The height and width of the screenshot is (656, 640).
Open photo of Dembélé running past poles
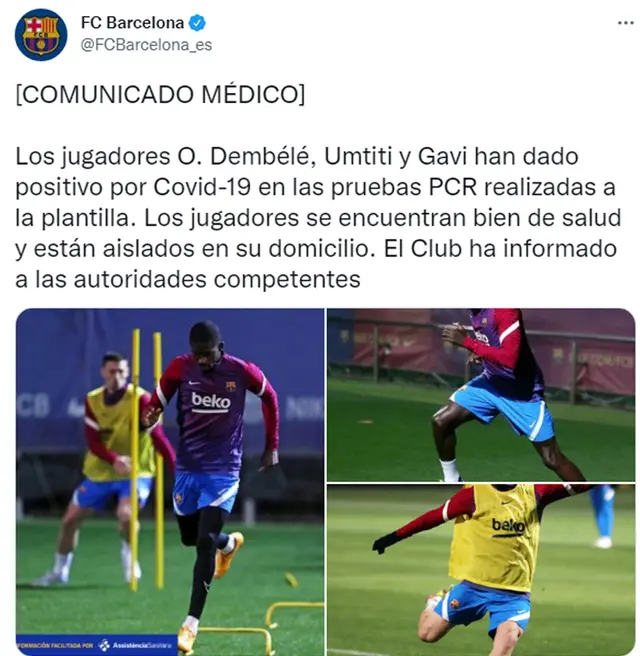[x=170, y=480]
